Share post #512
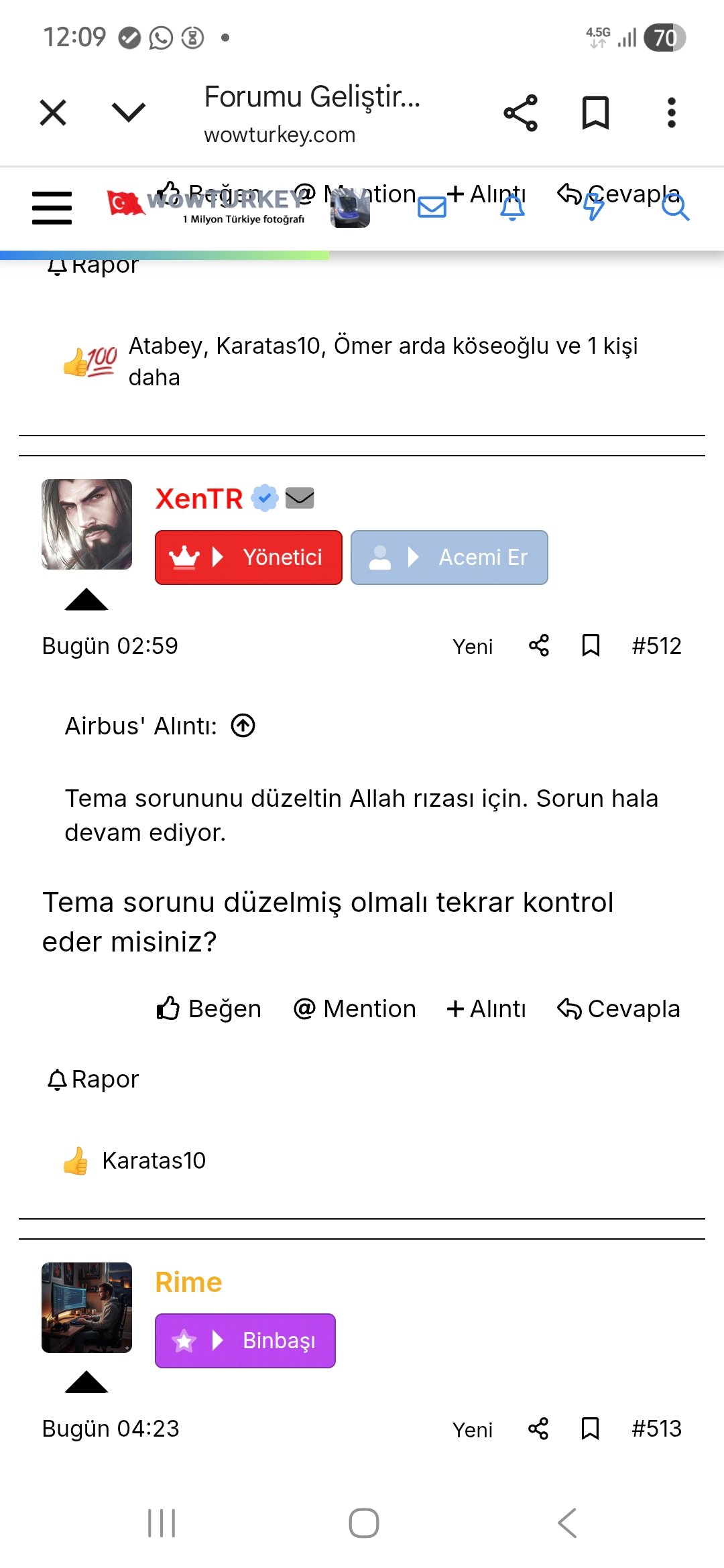 click(x=539, y=646)
